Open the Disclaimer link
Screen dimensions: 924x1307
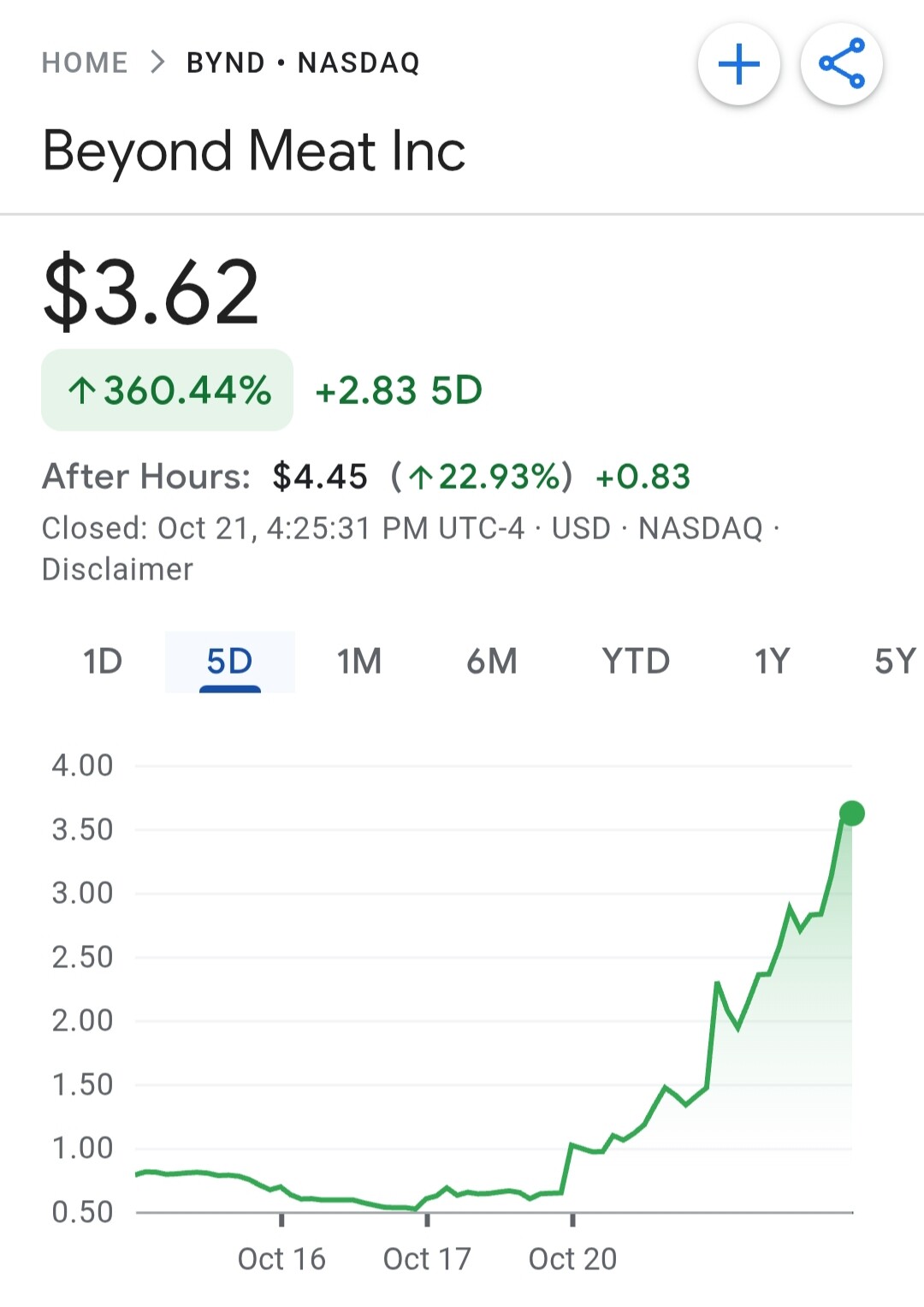pos(118,569)
